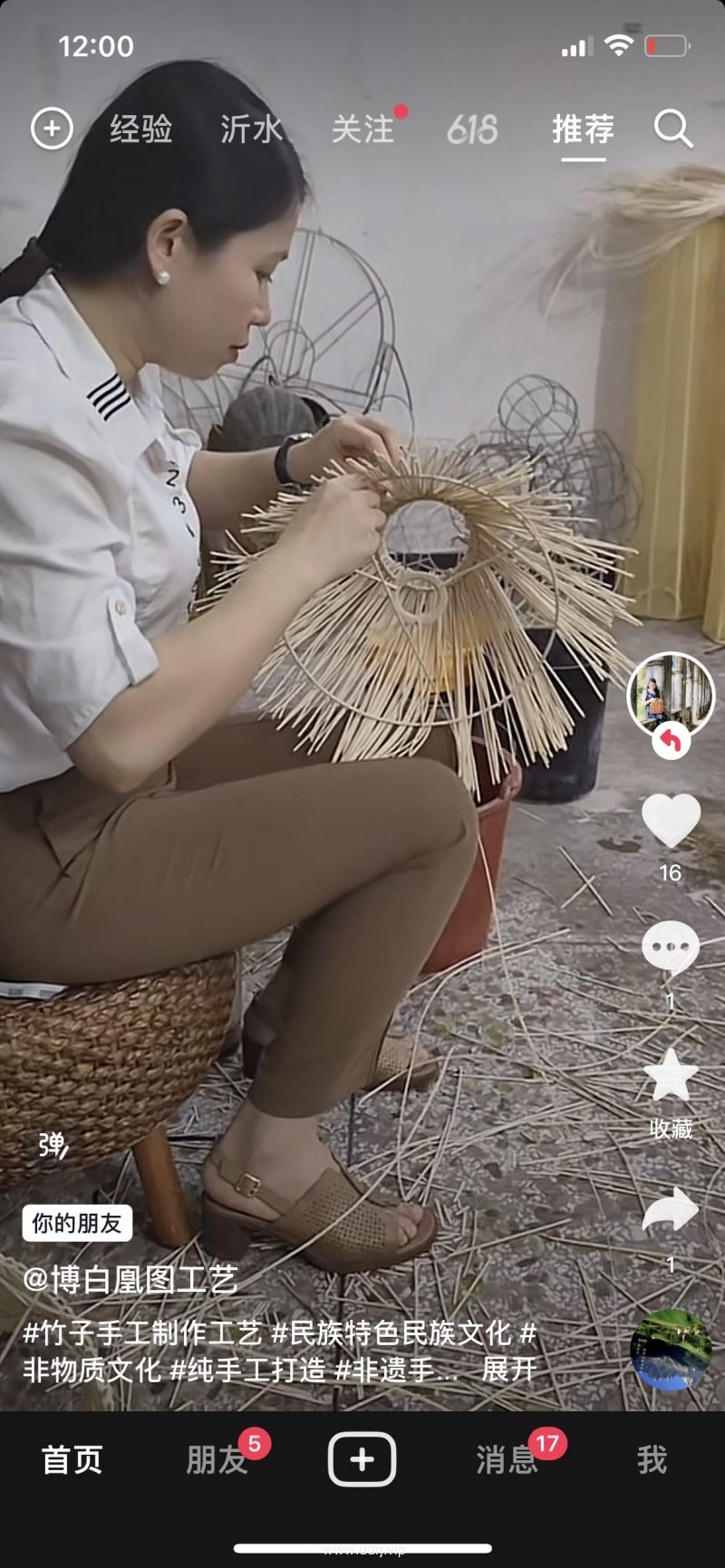725x1568 pixels.
Task: Create a new post with plus button
Action: [x=362, y=1459]
